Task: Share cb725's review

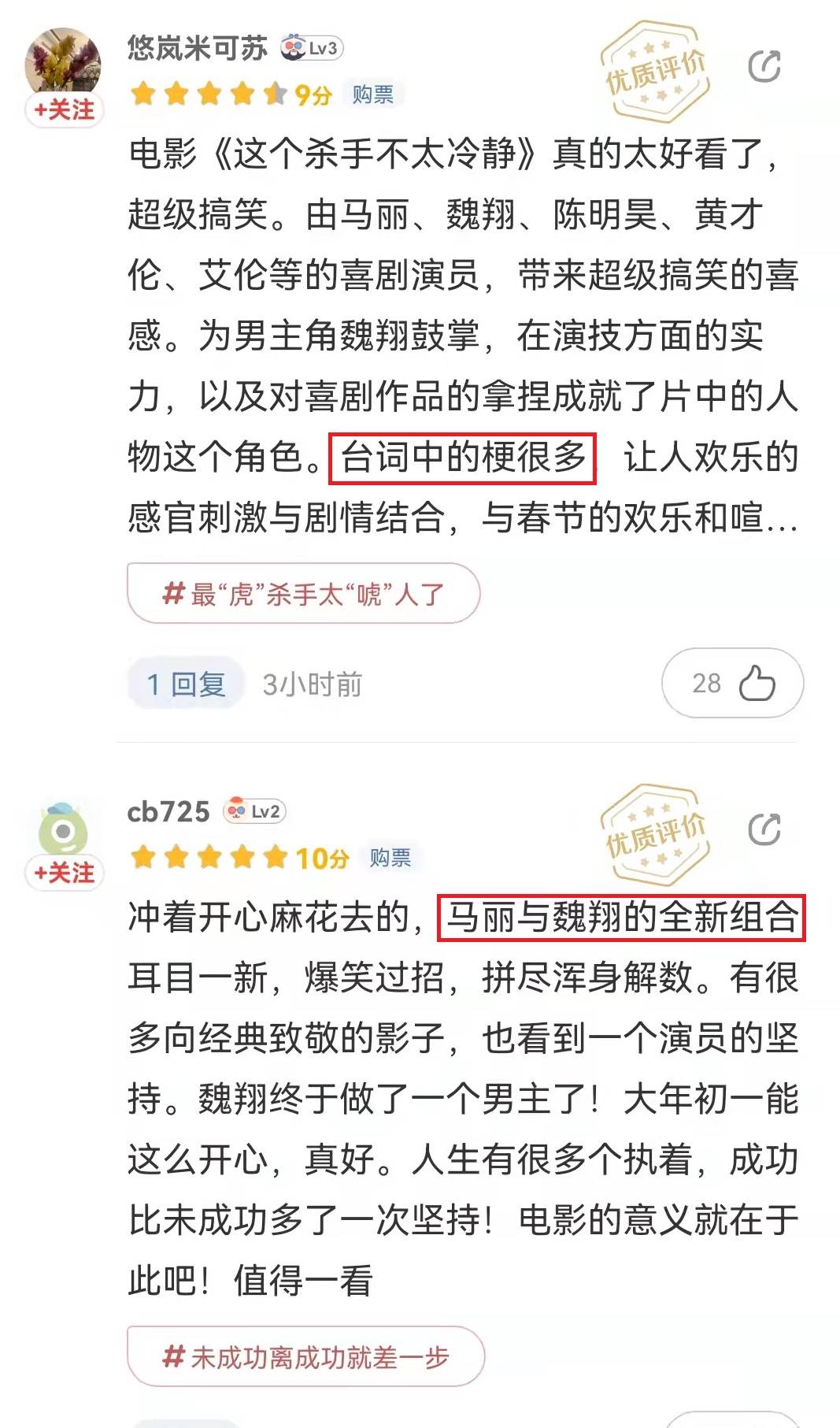Action: point(764,829)
